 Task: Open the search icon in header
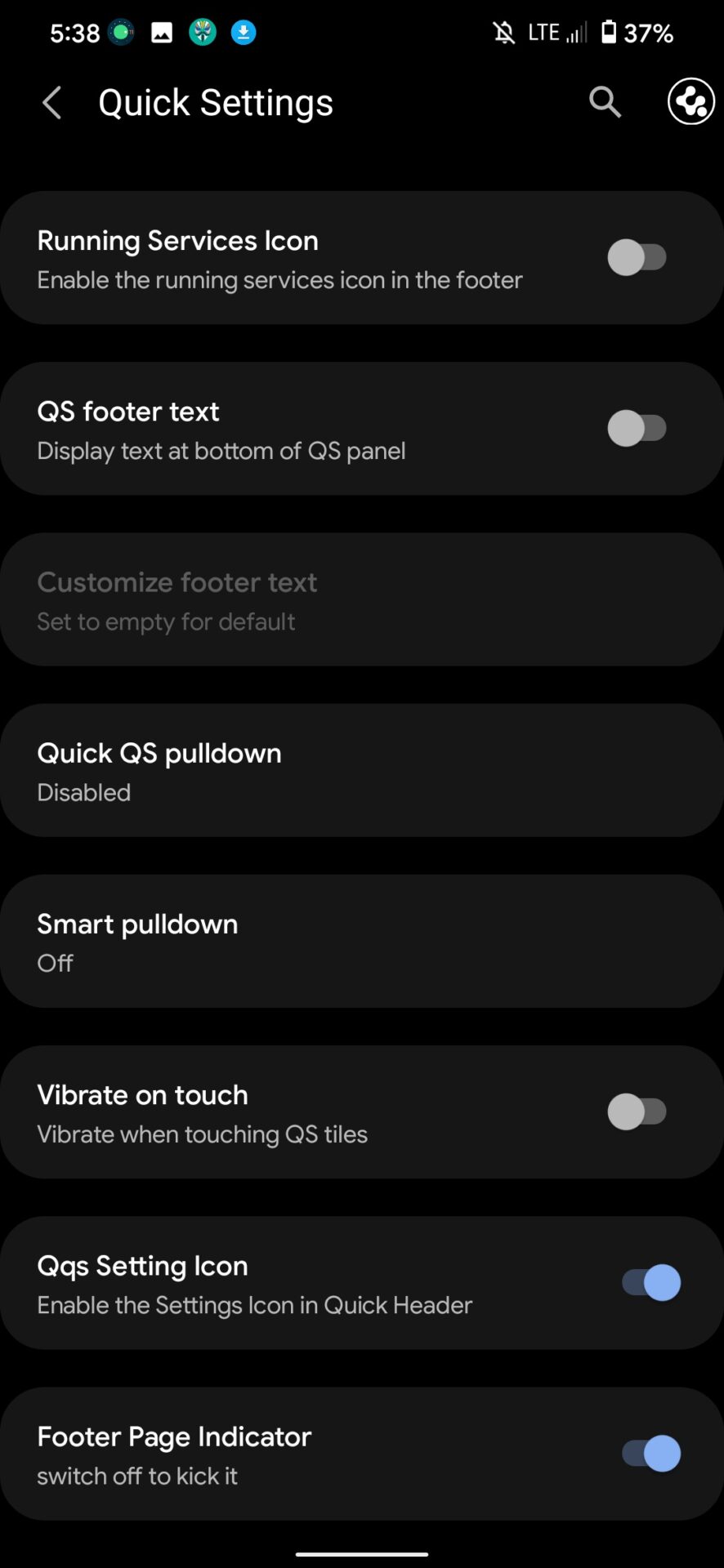pyautogui.click(x=605, y=102)
